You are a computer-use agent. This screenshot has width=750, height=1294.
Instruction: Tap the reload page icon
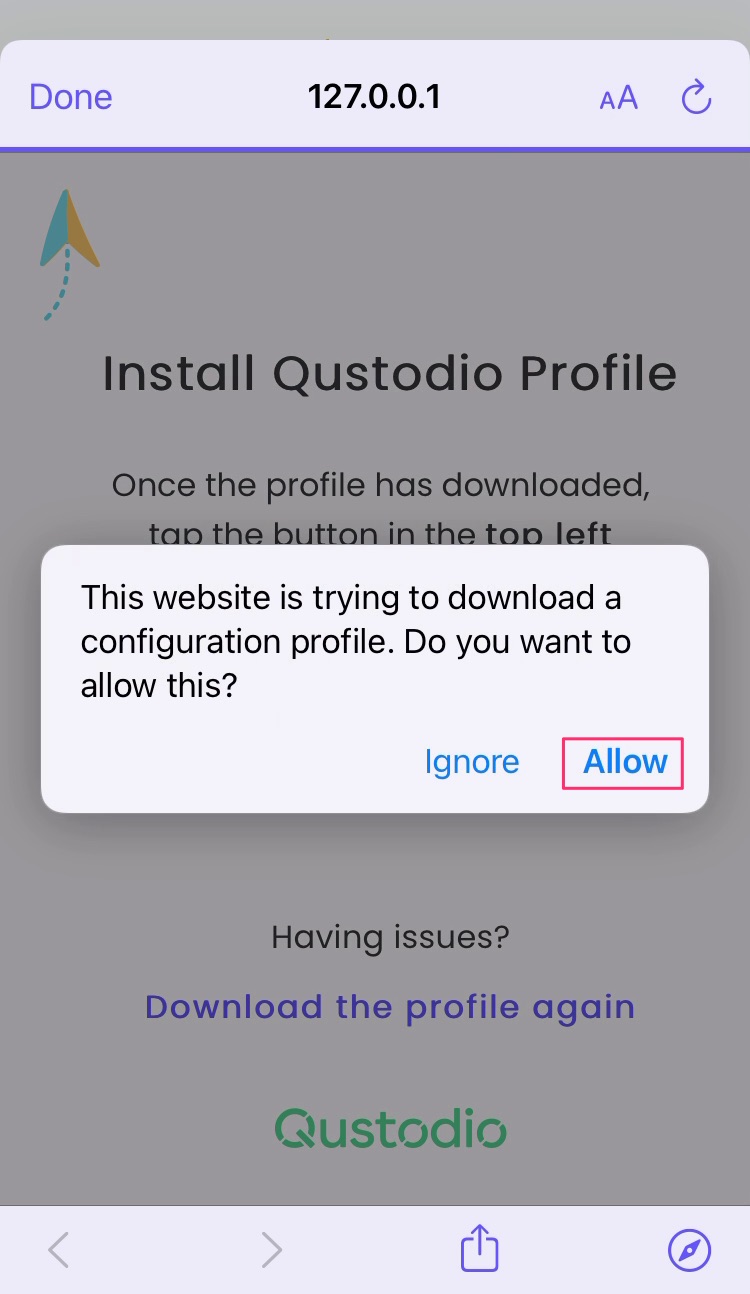(695, 97)
